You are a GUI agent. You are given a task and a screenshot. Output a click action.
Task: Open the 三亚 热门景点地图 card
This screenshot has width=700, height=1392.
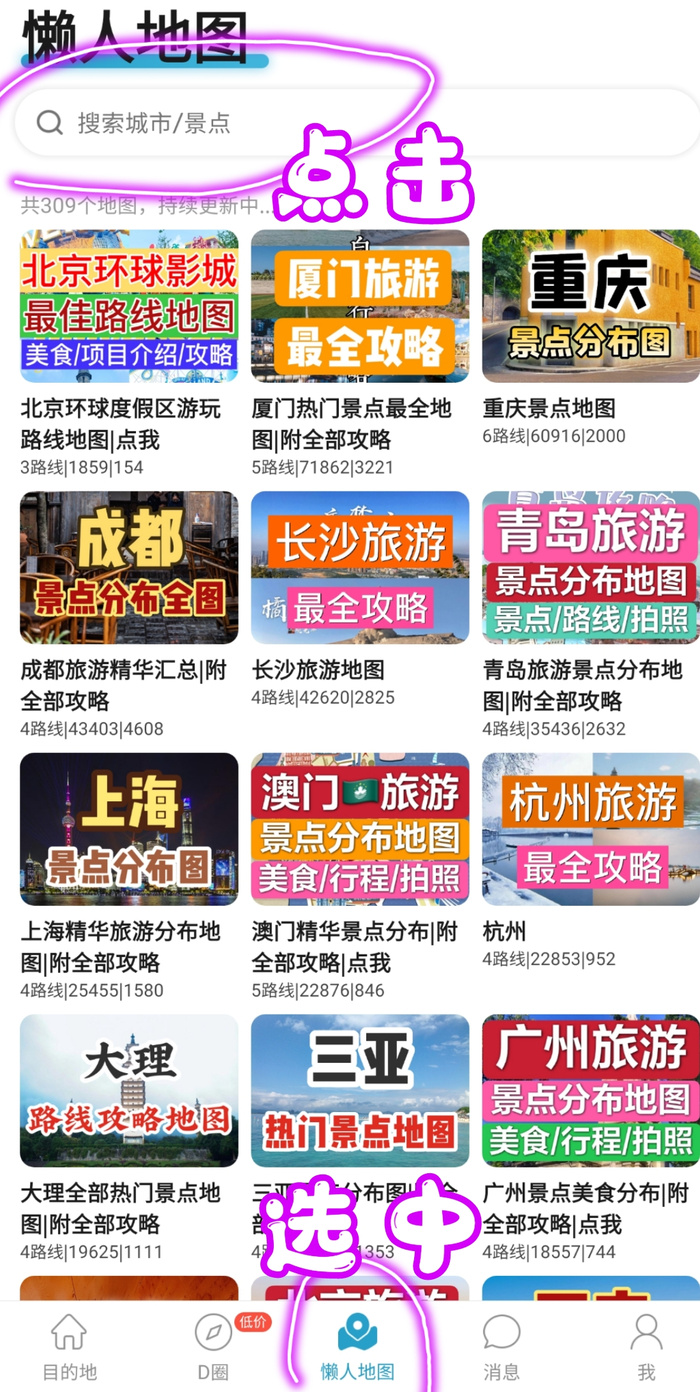click(360, 1091)
